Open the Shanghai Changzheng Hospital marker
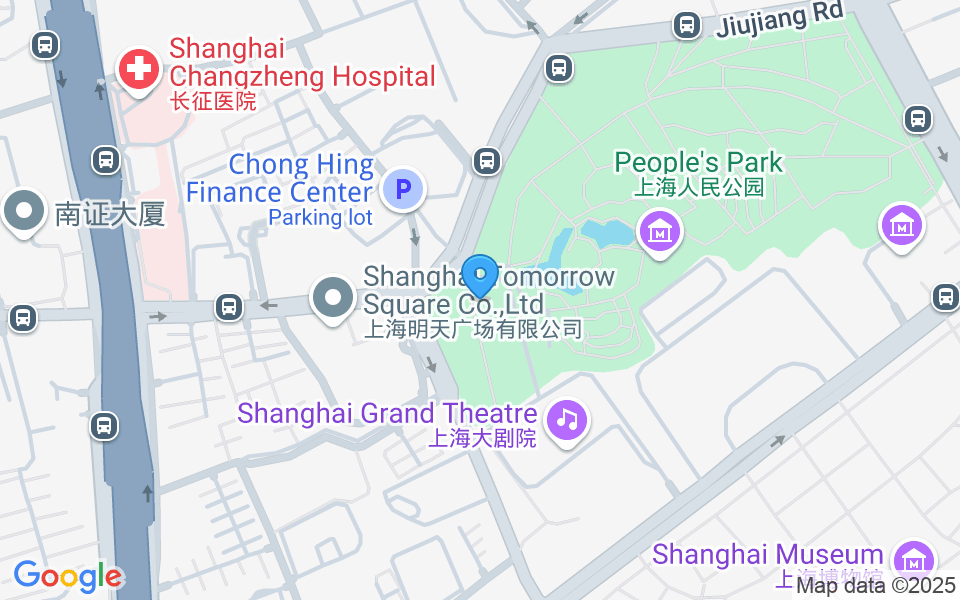This screenshot has height=600, width=960. (138, 70)
